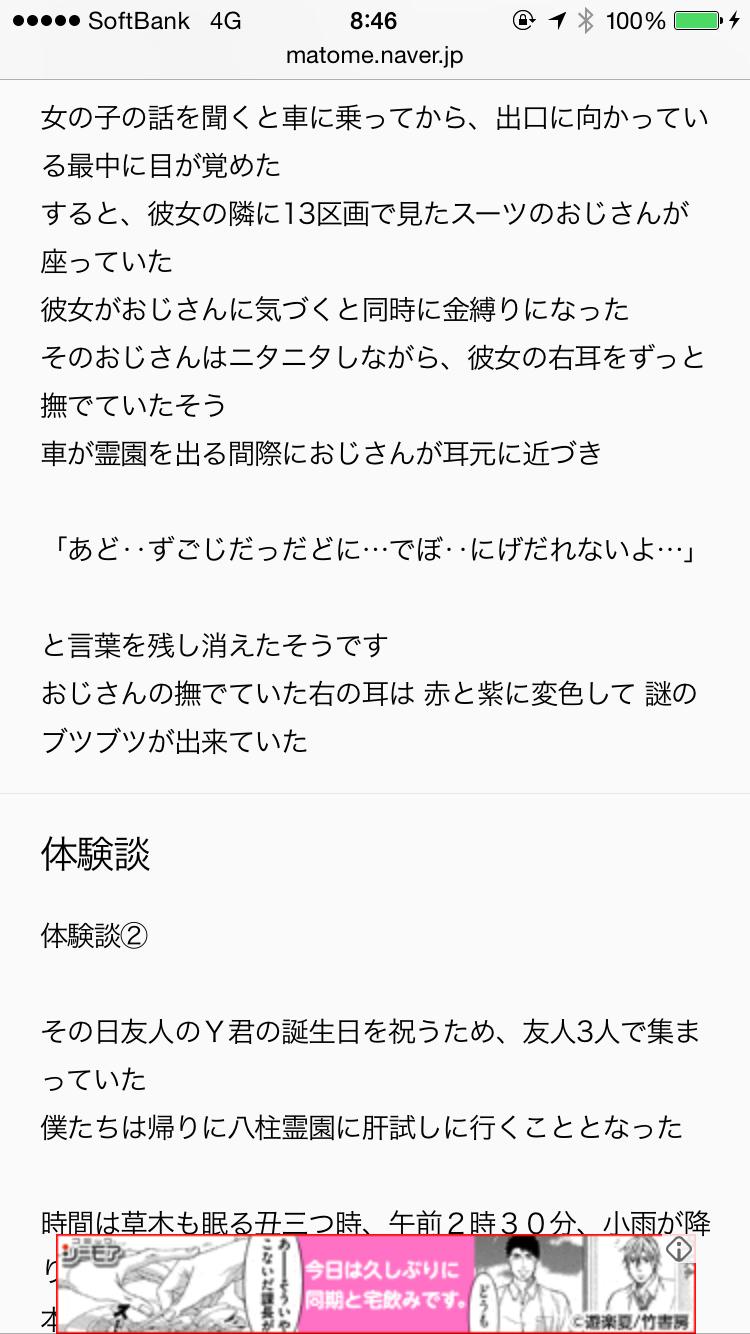Image resolution: width=750 pixels, height=1334 pixels.
Task: Tap the paragraph about 八柱霊園 肝試し
Action: pos(363,1126)
